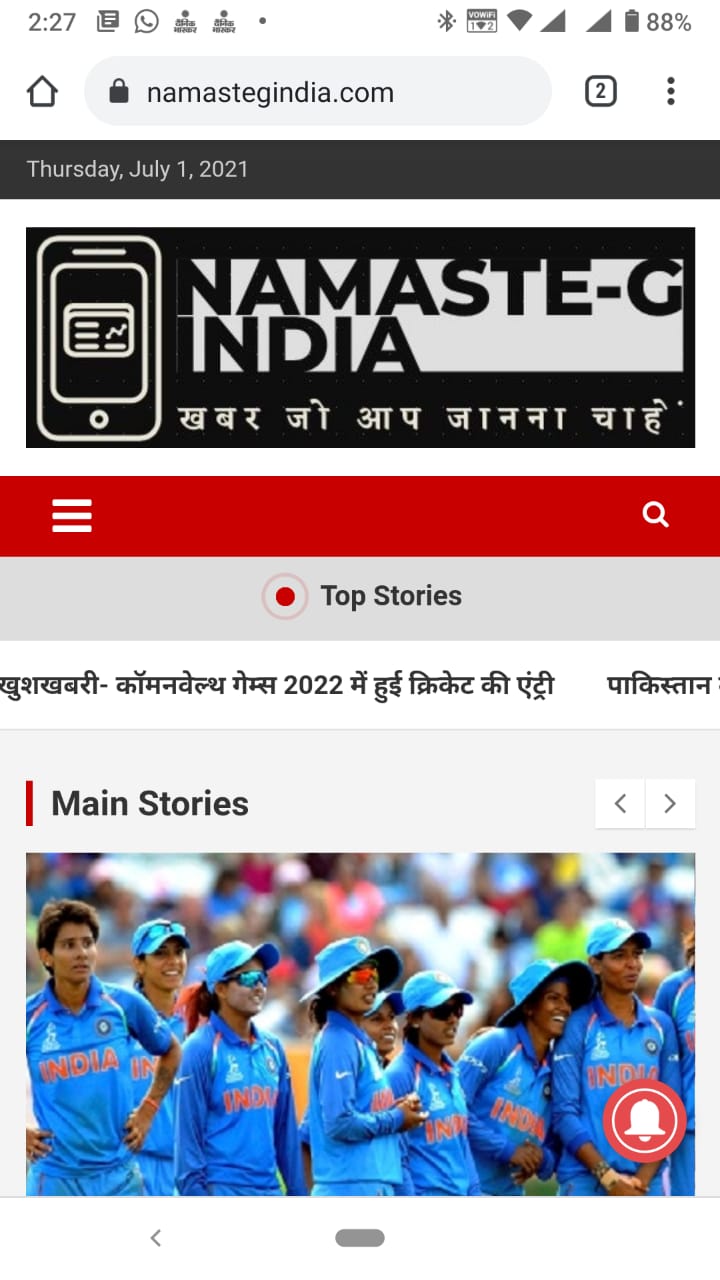Open the India women's cricket team story

[x=330, y=1020]
